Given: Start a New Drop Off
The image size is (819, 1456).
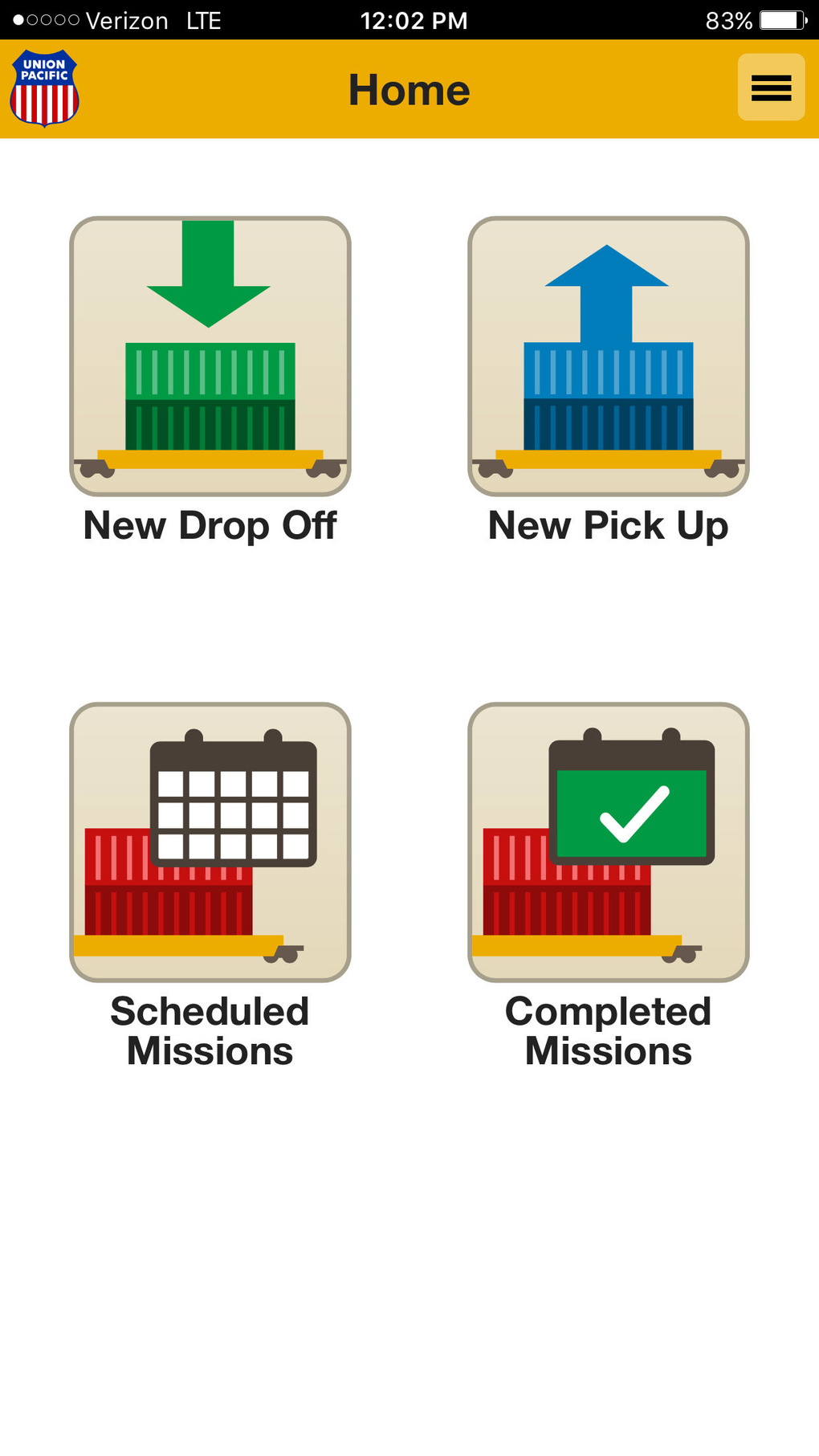Looking at the screenshot, I should tap(210, 357).
